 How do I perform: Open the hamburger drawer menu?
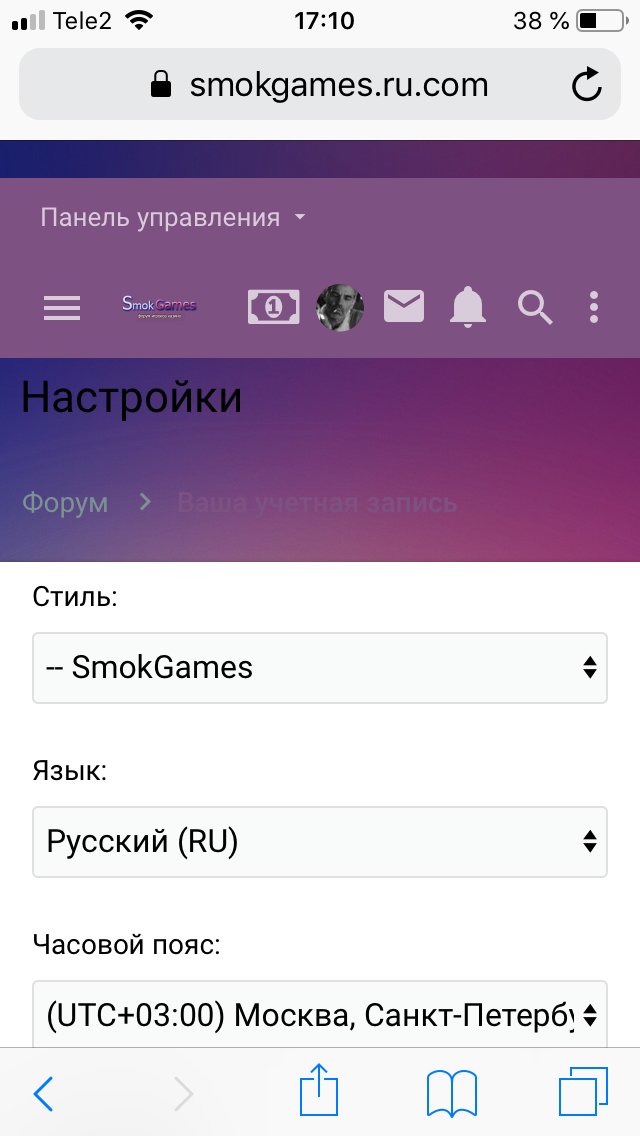click(62, 308)
